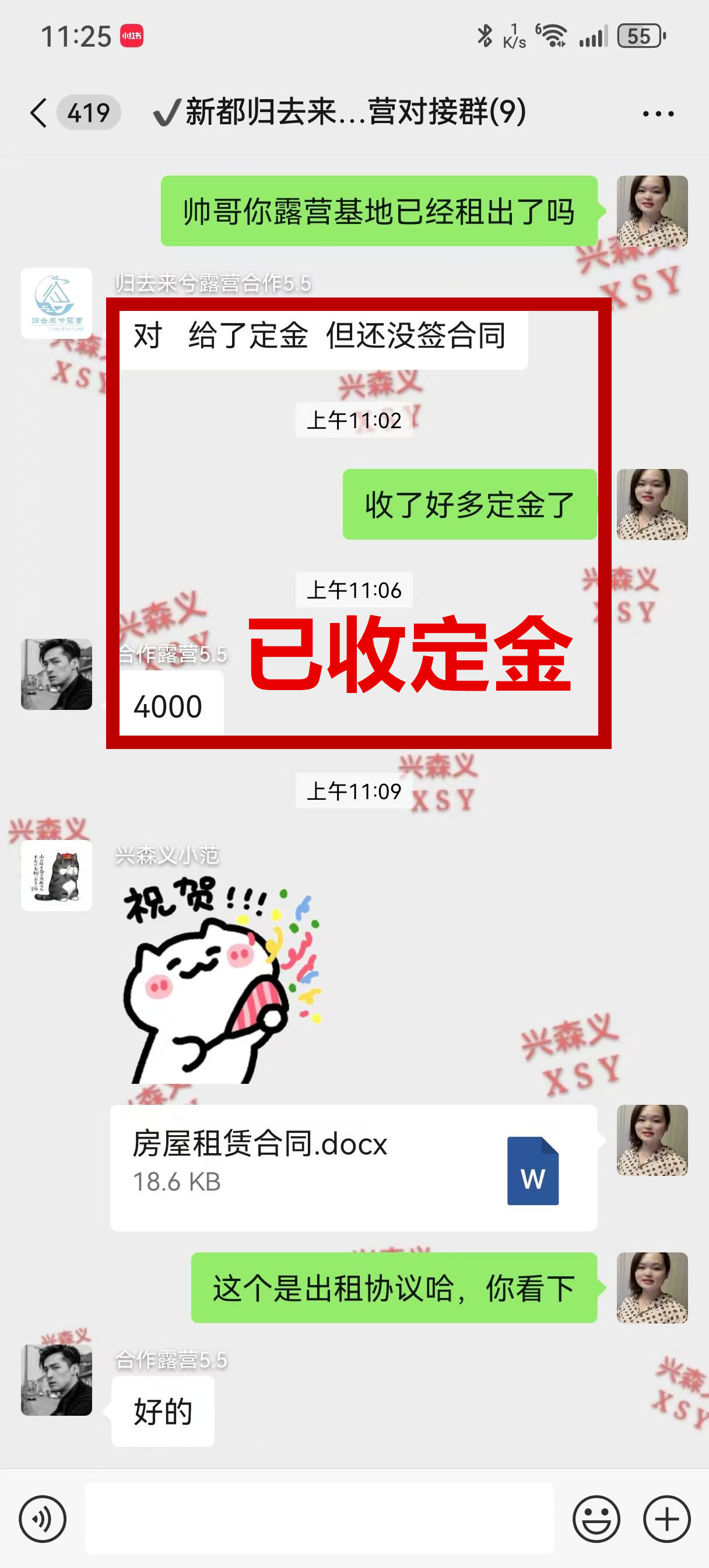View profile of 归去来兮露营合作5.5 avatar
This screenshot has height=1568, width=709.
point(57,303)
